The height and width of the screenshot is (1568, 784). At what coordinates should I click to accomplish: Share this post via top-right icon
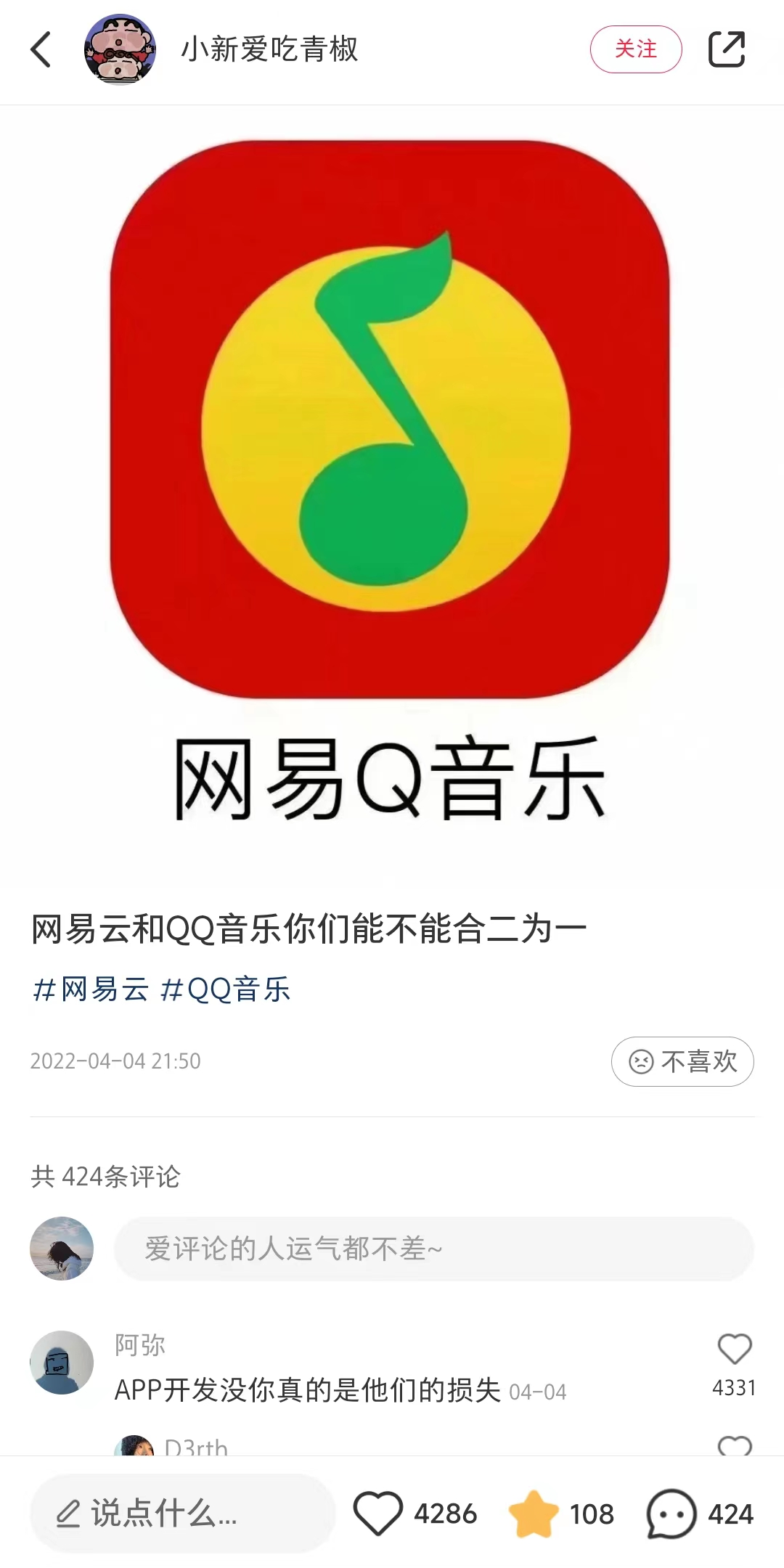pyautogui.click(x=727, y=49)
